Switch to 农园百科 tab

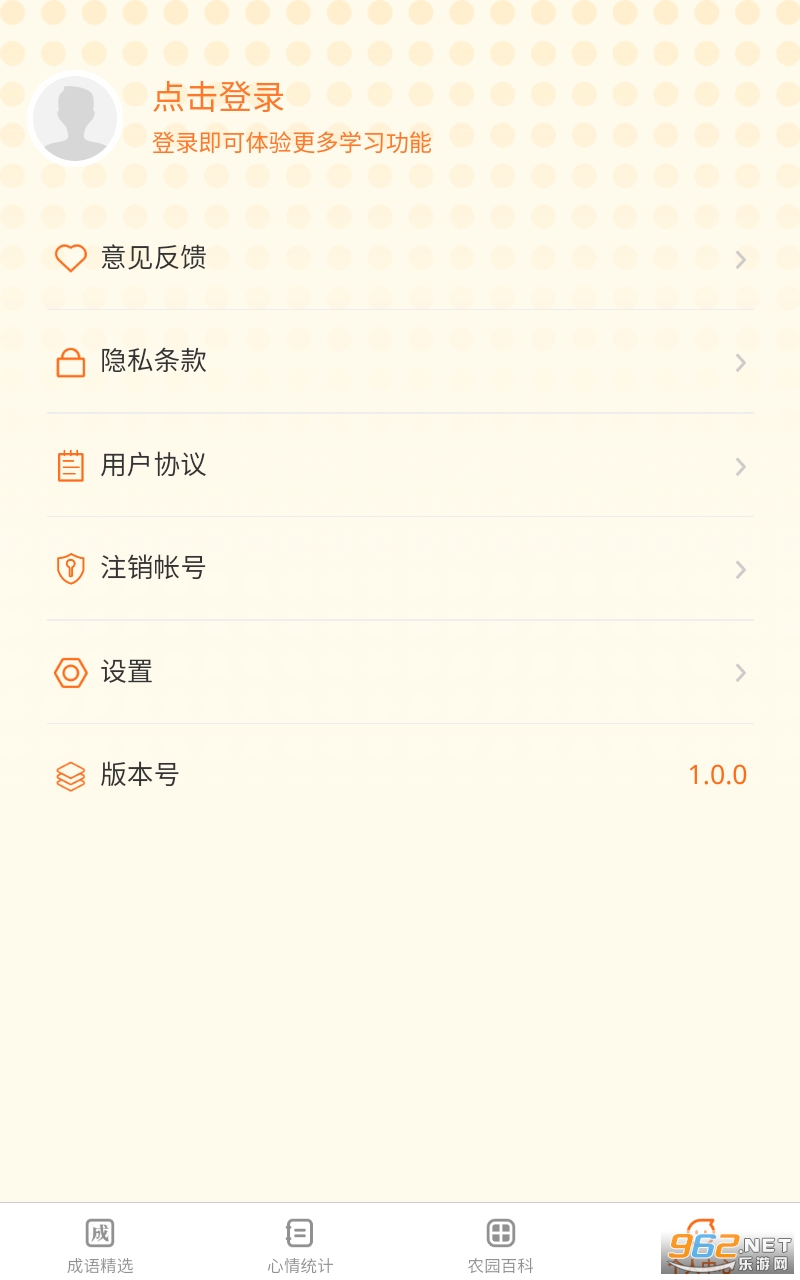pyautogui.click(x=500, y=1244)
